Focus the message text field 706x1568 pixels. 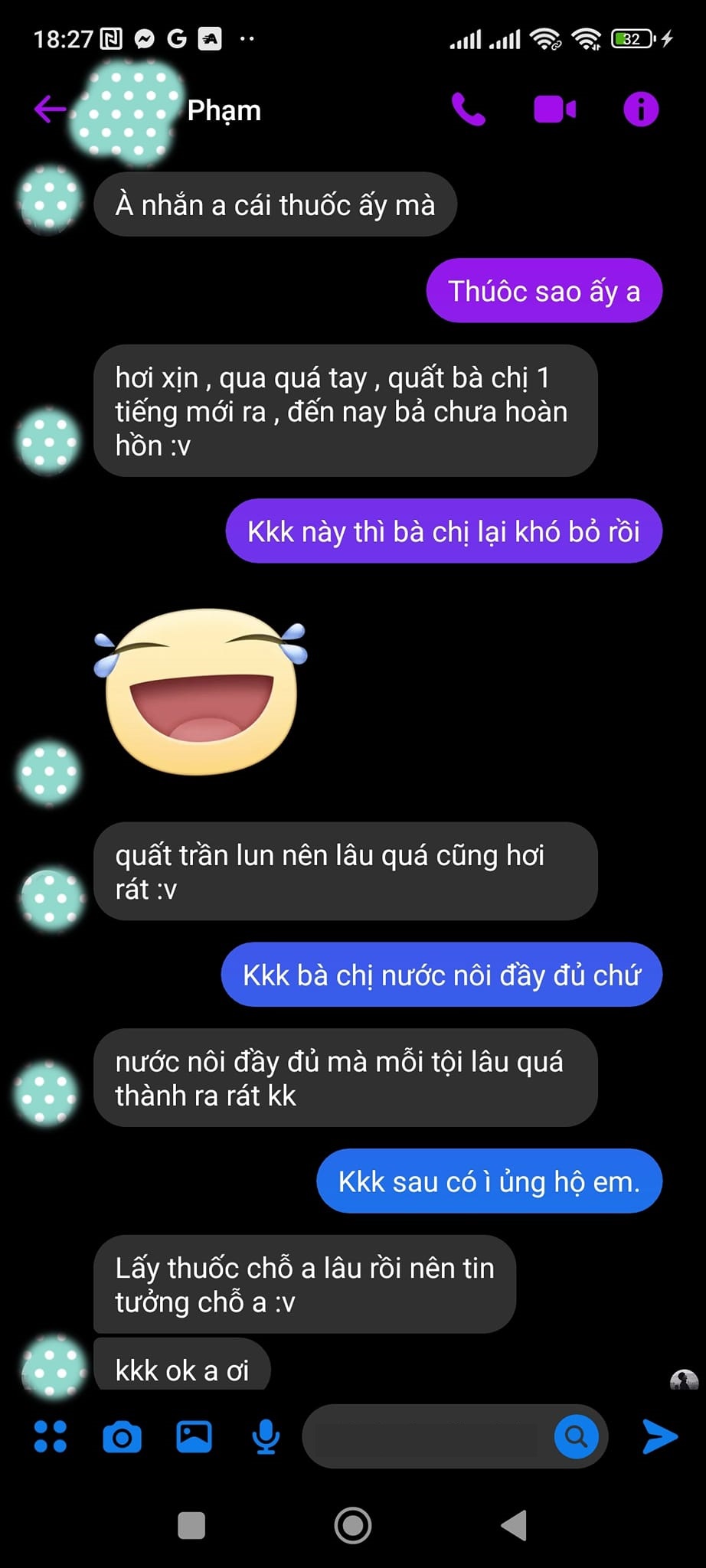429,1437
